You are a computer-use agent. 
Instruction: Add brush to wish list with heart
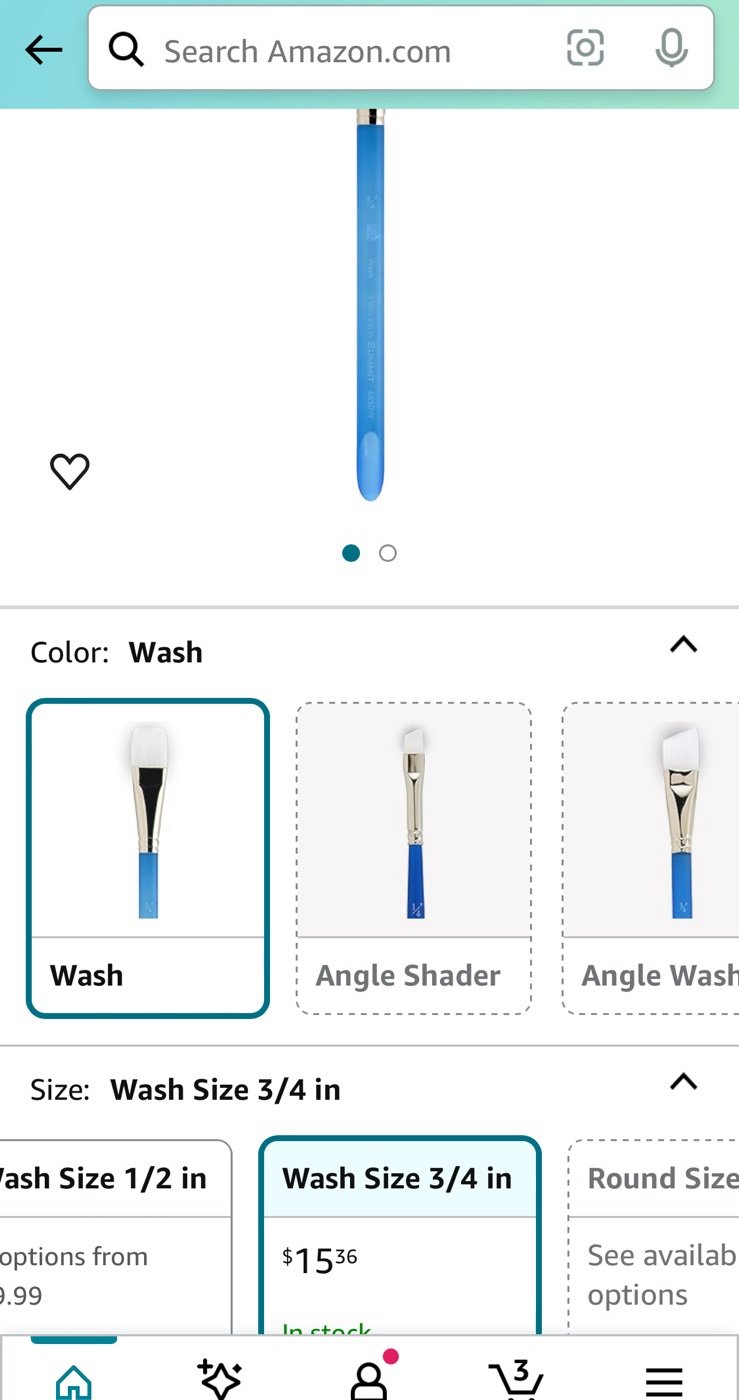click(x=70, y=471)
